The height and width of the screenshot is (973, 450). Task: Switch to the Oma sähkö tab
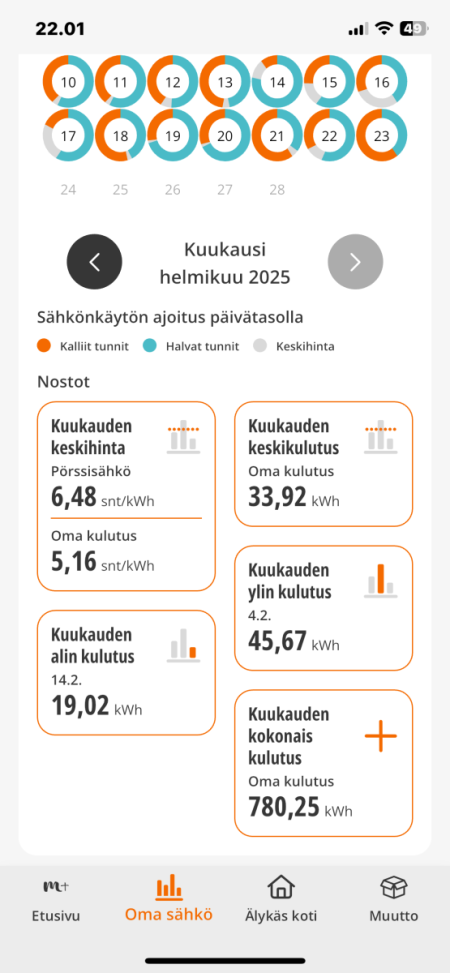point(169,899)
